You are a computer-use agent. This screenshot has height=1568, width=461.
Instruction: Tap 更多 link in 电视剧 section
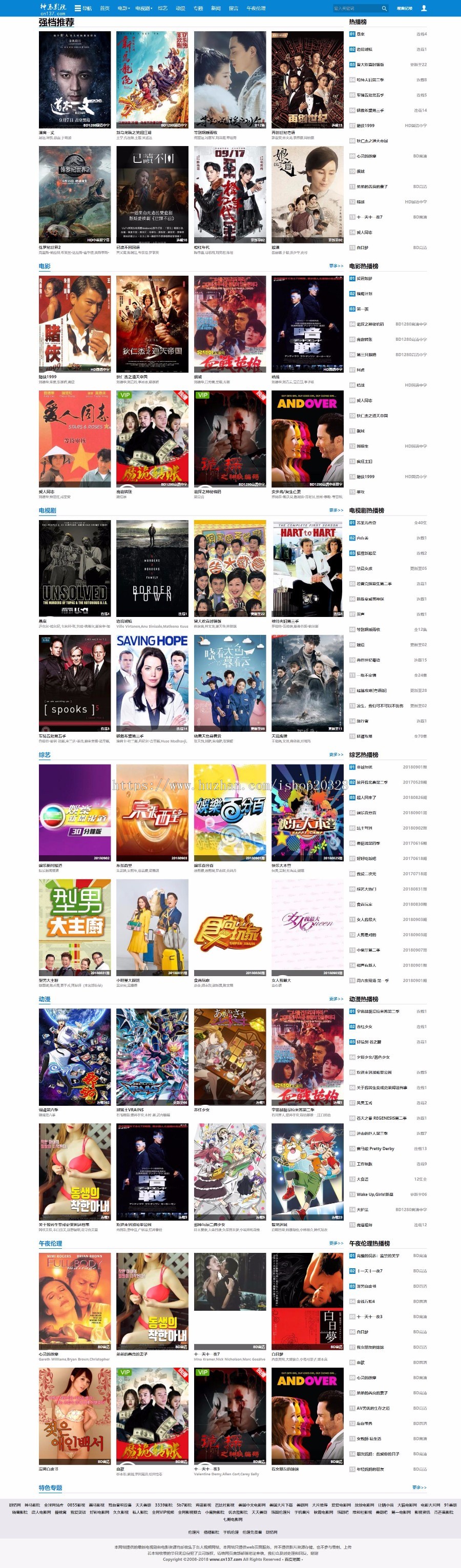coord(336,510)
